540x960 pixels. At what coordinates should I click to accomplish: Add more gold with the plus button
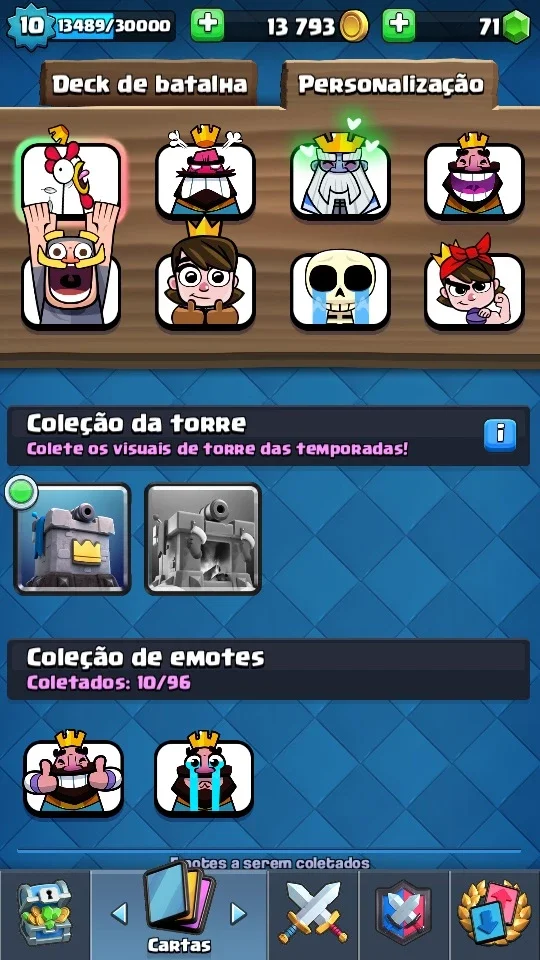click(207, 25)
